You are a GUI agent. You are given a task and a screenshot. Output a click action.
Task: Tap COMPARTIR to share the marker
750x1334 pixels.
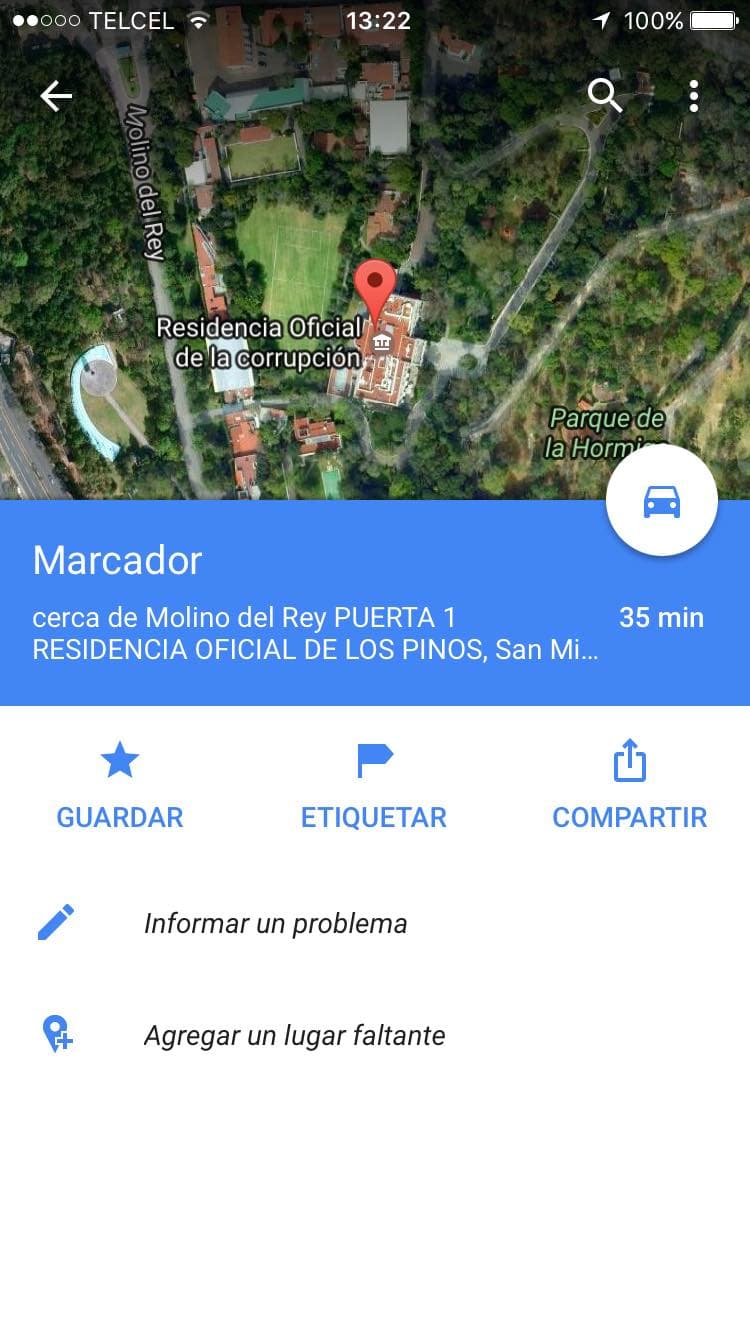pyautogui.click(x=629, y=817)
